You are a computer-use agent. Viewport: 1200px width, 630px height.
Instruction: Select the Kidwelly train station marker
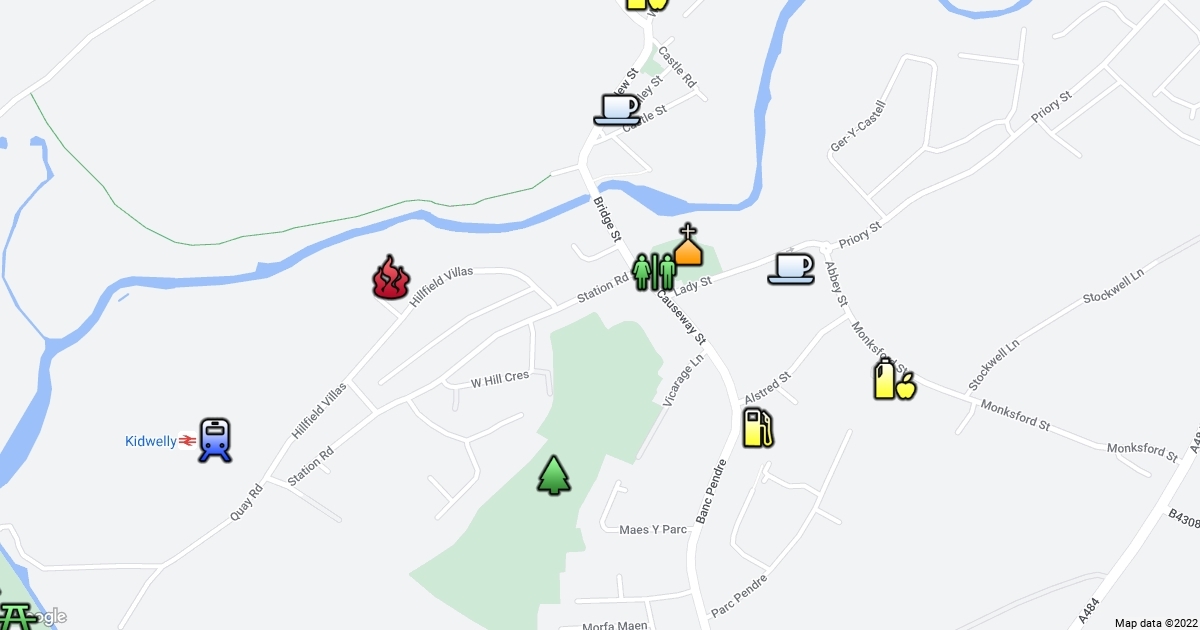215,440
